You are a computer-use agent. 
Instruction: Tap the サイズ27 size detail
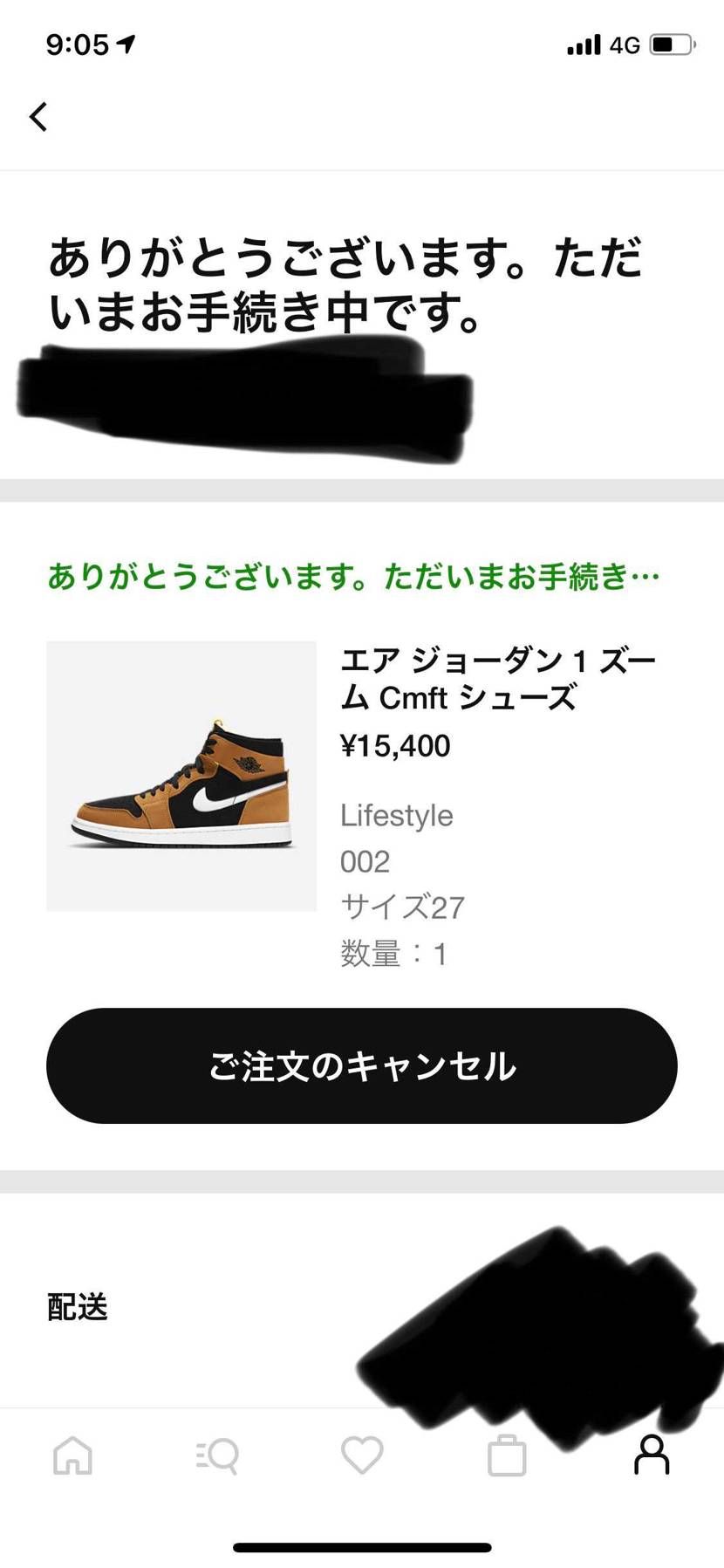pyautogui.click(x=401, y=907)
